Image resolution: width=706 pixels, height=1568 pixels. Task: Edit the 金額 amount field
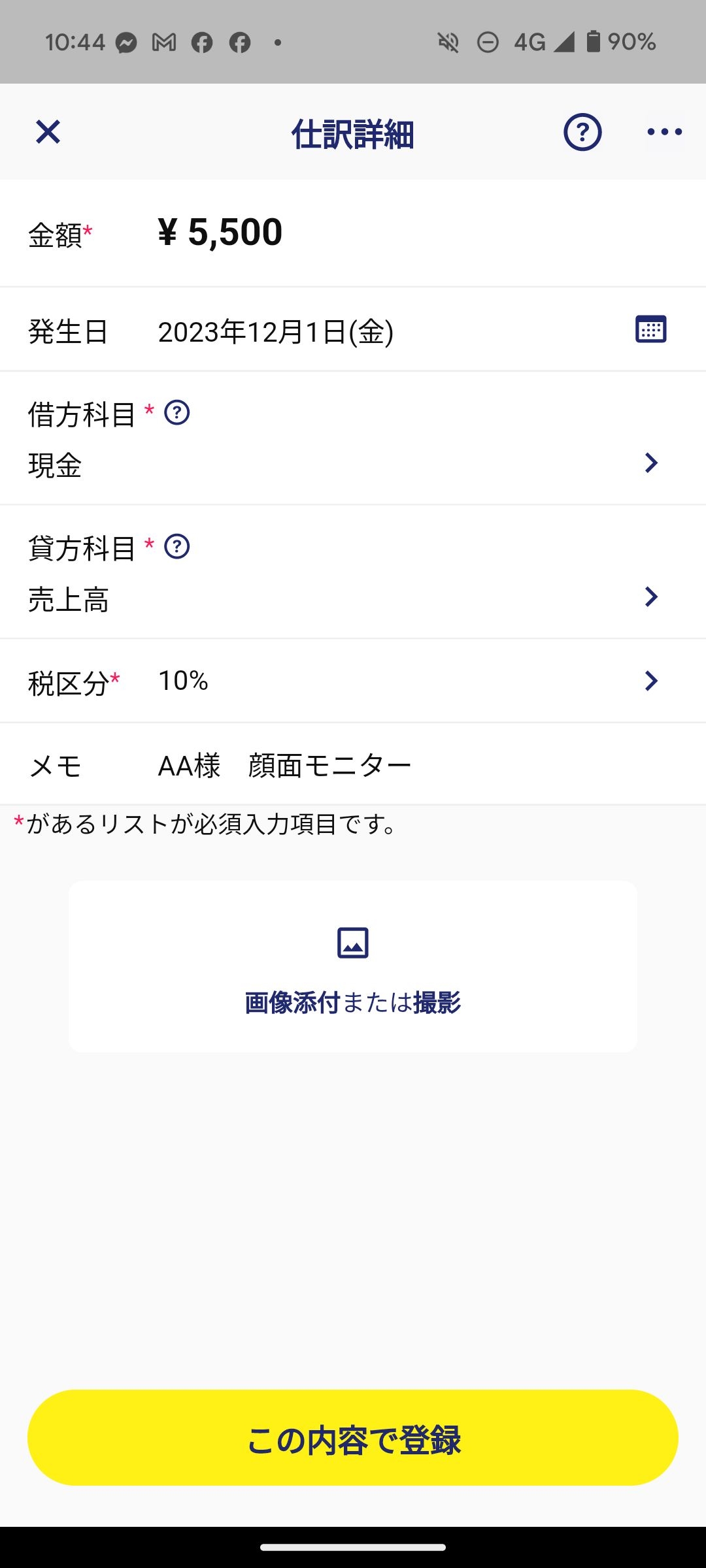tap(353, 233)
